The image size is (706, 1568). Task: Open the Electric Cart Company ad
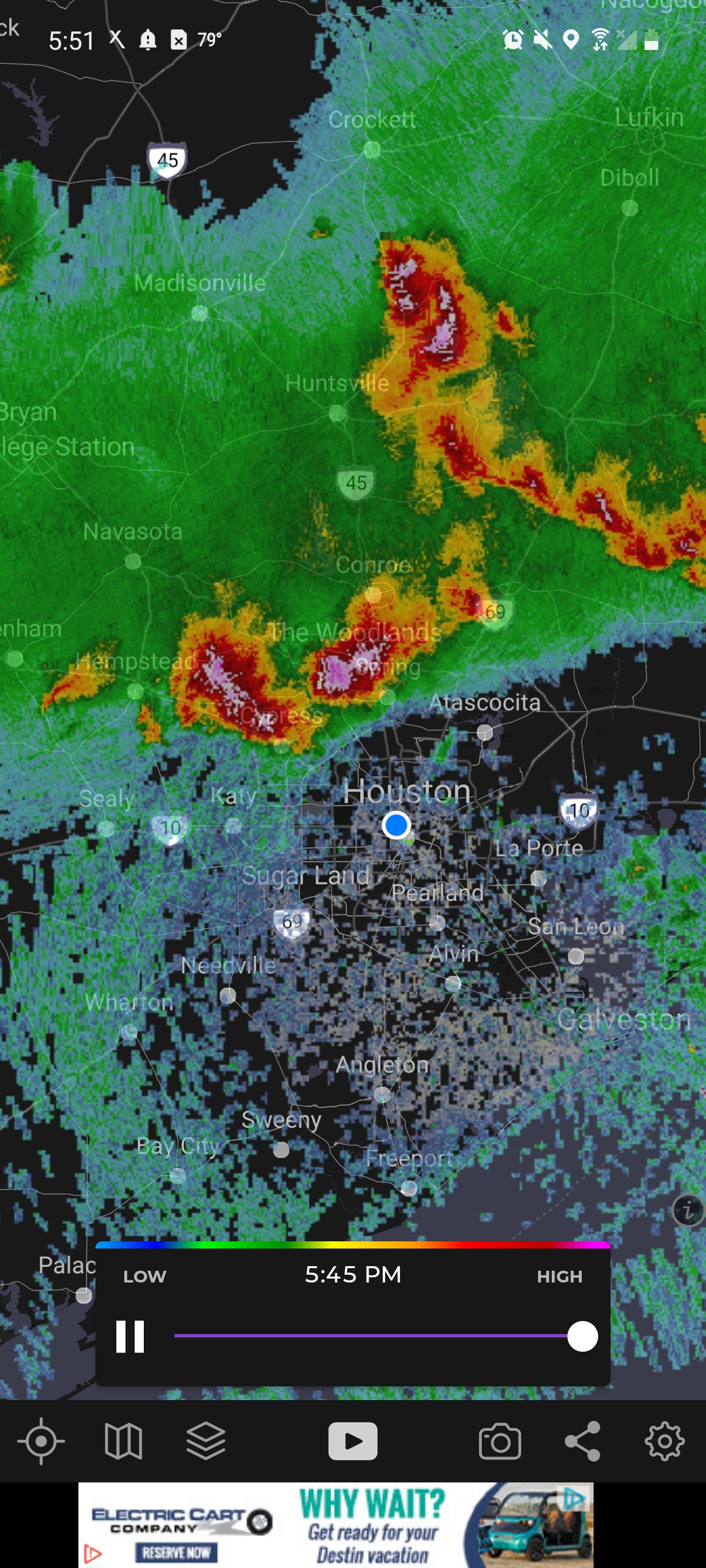point(336,1525)
